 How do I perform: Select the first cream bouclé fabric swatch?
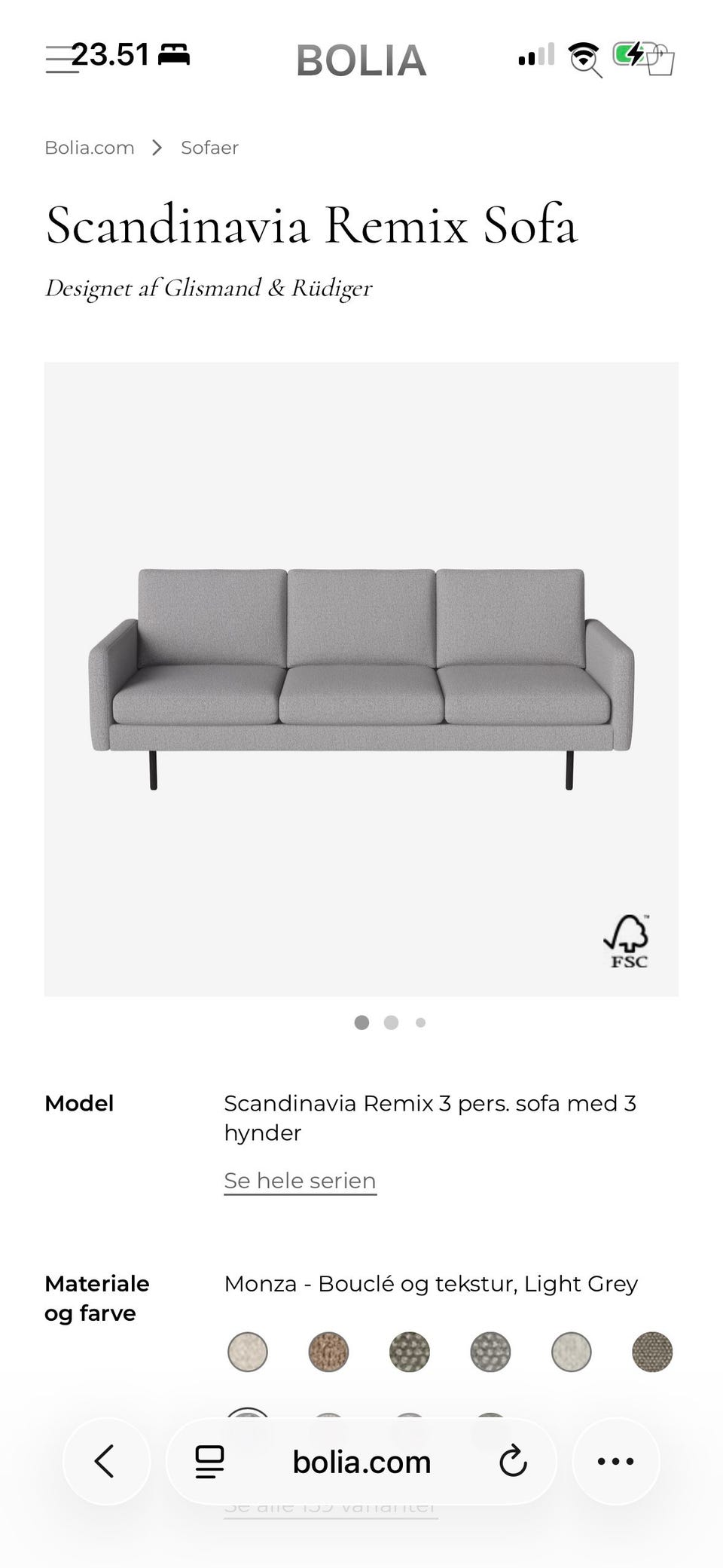[247, 1352]
